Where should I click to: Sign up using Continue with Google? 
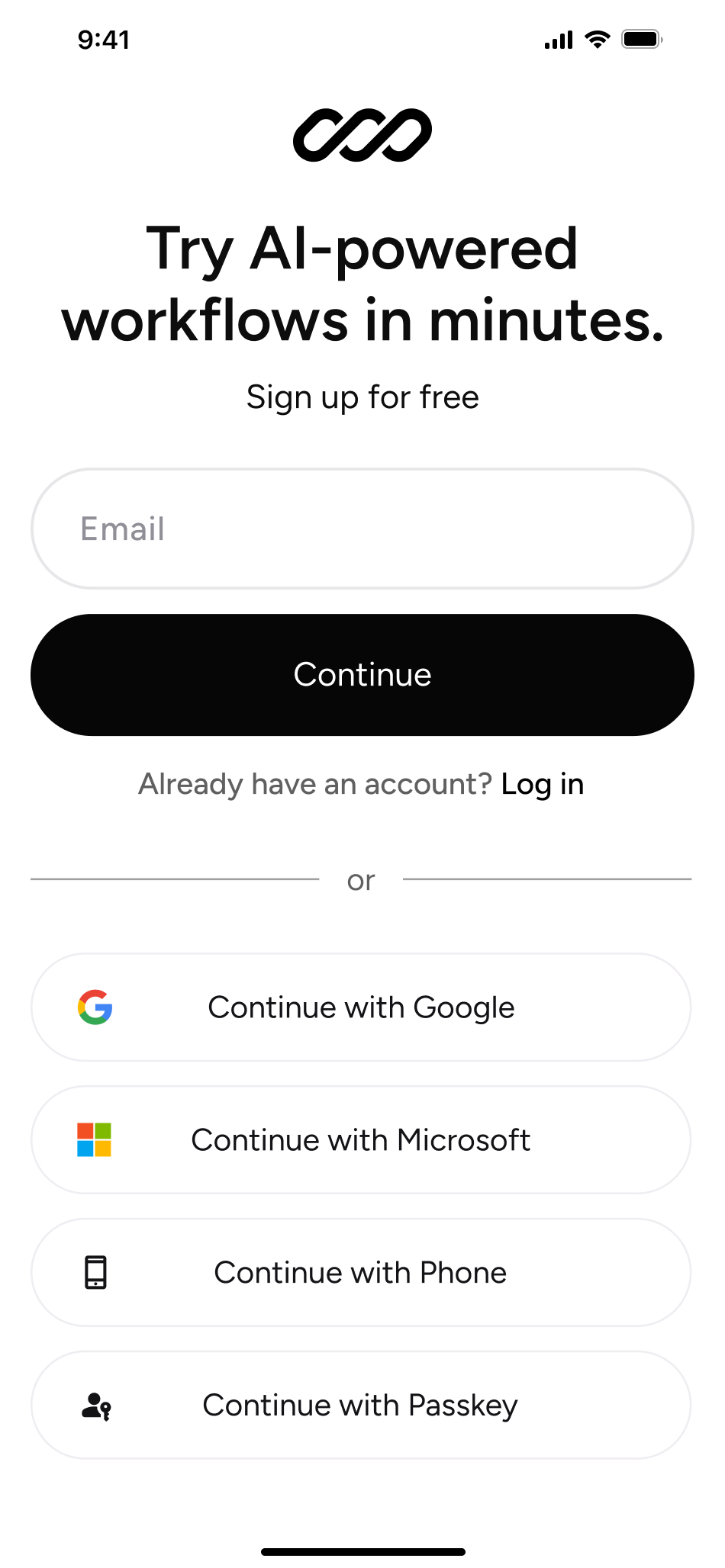pyautogui.click(x=361, y=1007)
